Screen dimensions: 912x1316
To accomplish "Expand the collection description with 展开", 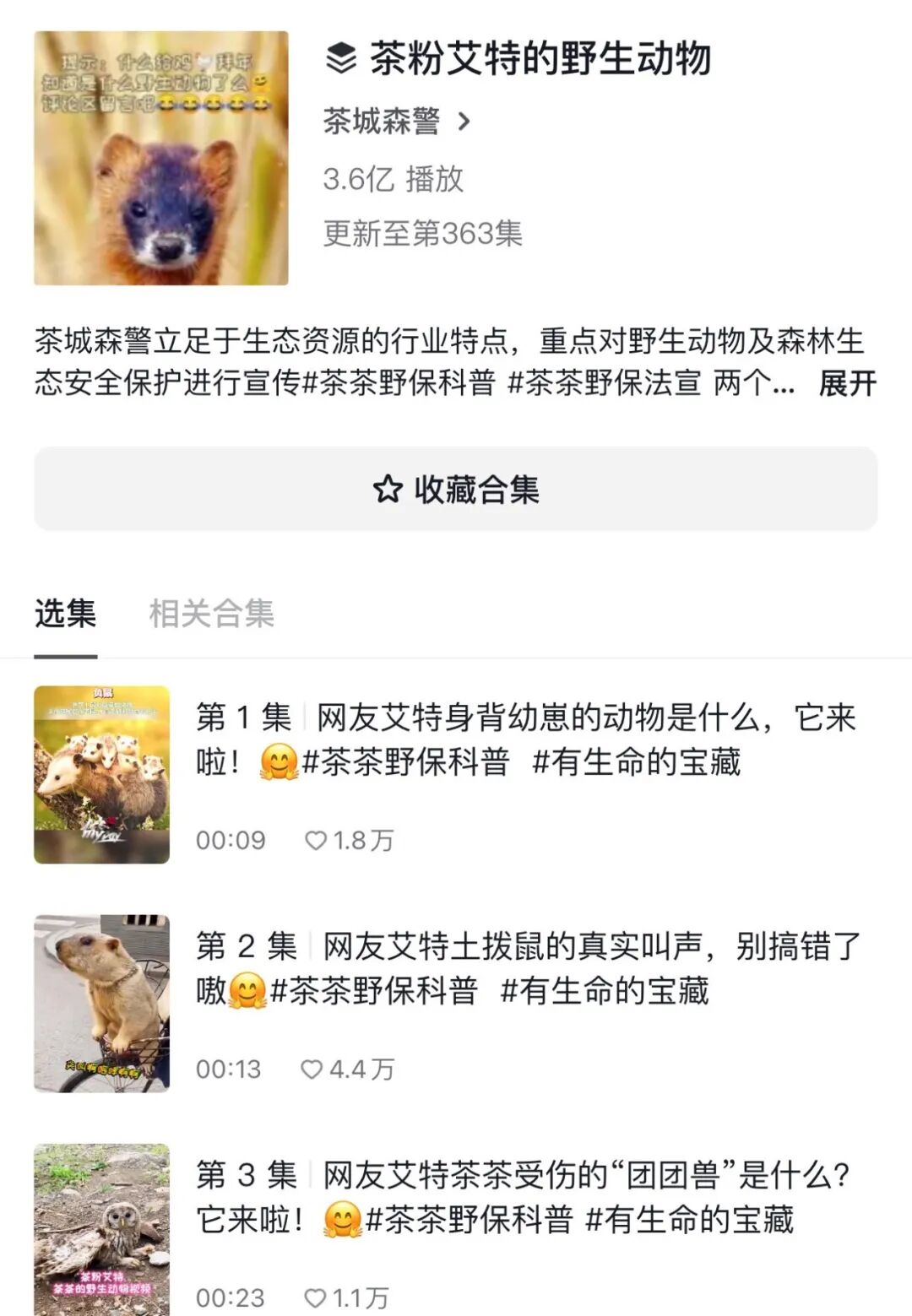I will point(847,384).
